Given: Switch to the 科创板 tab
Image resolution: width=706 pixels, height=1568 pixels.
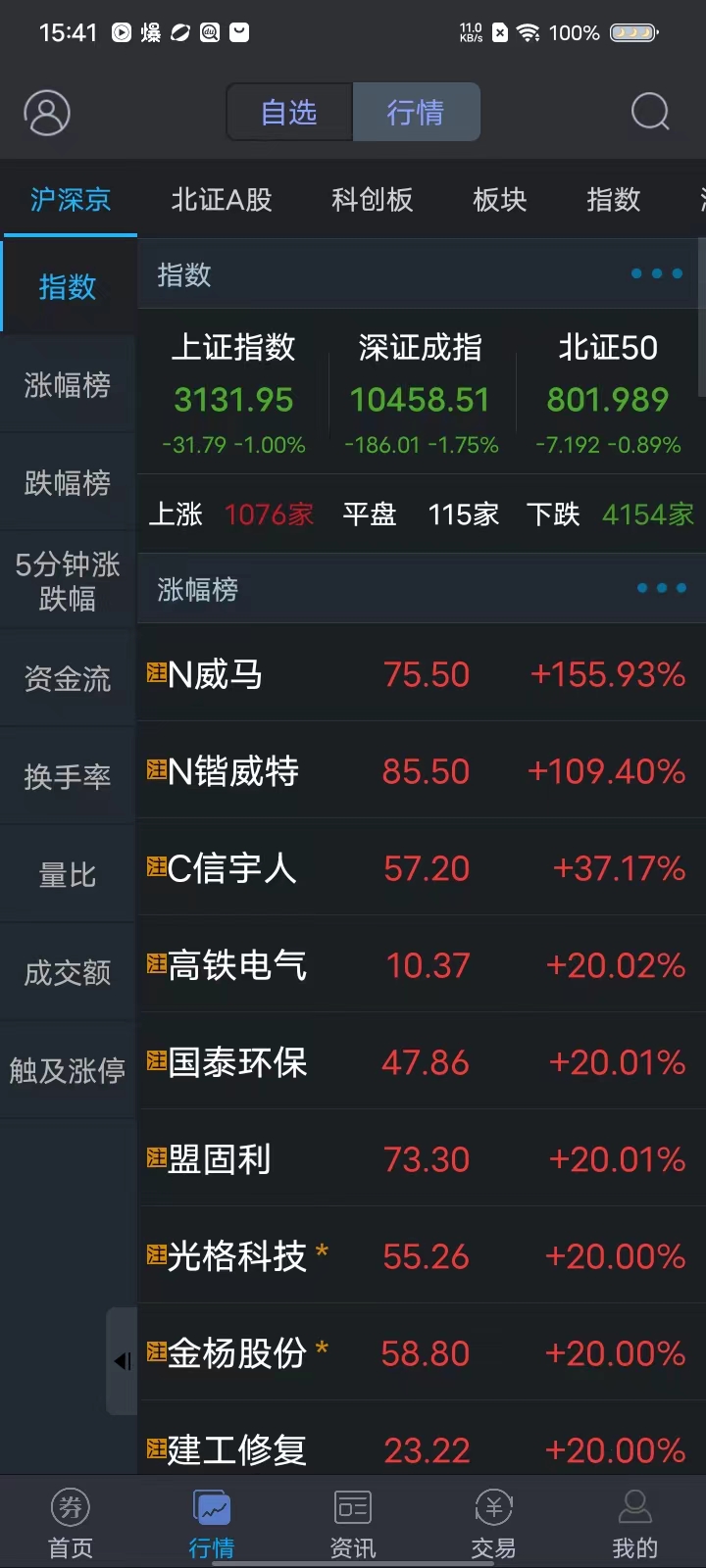Looking at the screenshot, I should [x=372, y=200].
